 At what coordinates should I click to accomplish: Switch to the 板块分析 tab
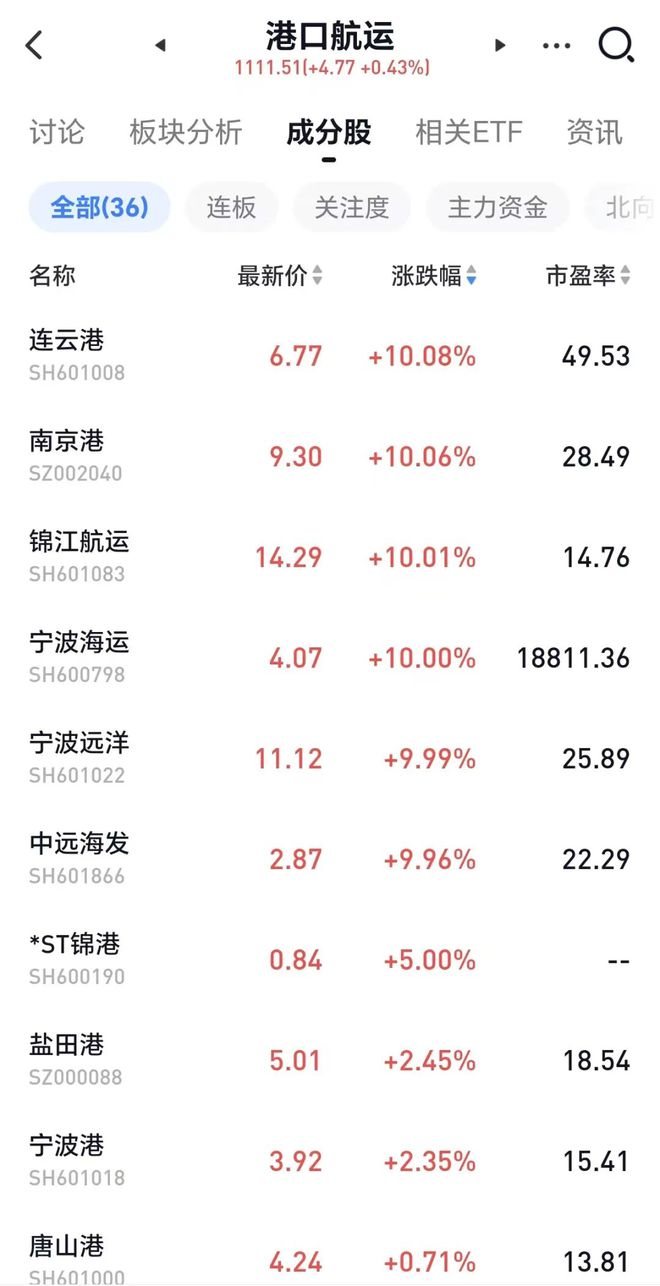click(185, 132)
